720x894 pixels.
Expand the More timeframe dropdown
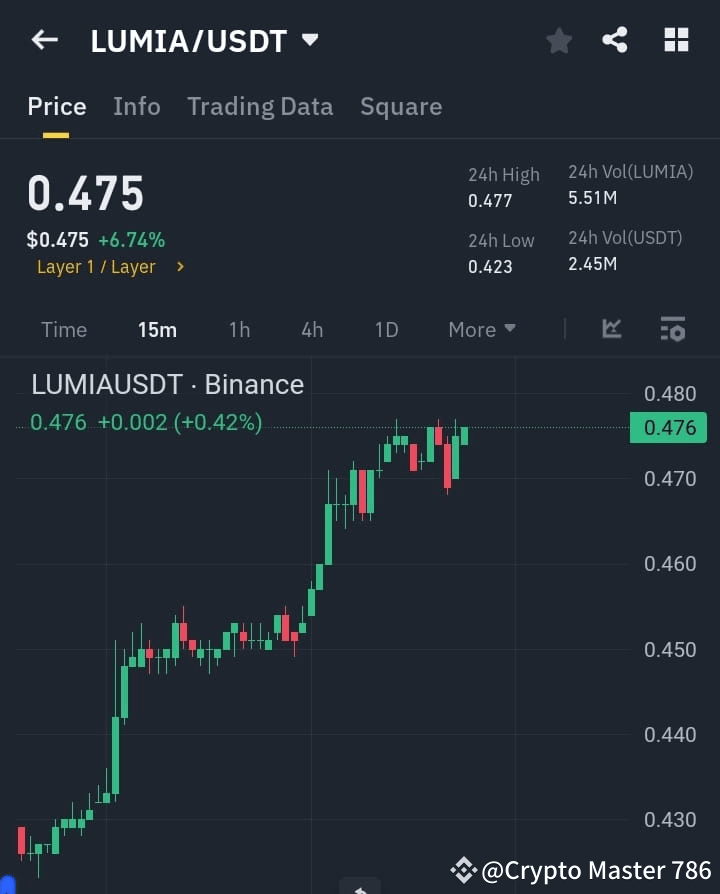pyautogui.click(x=482, y=329)
